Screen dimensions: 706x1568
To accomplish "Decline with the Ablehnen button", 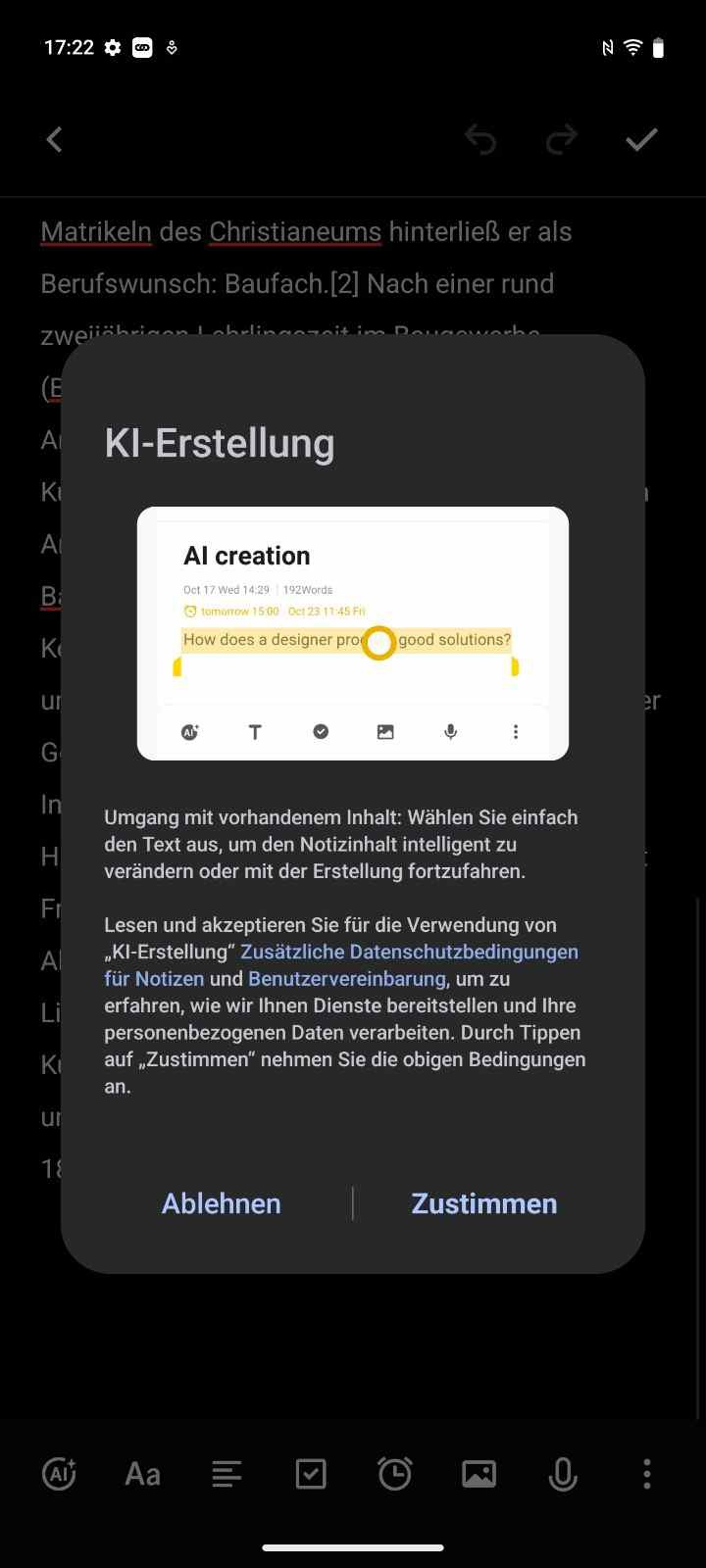I will (222, 1203).
